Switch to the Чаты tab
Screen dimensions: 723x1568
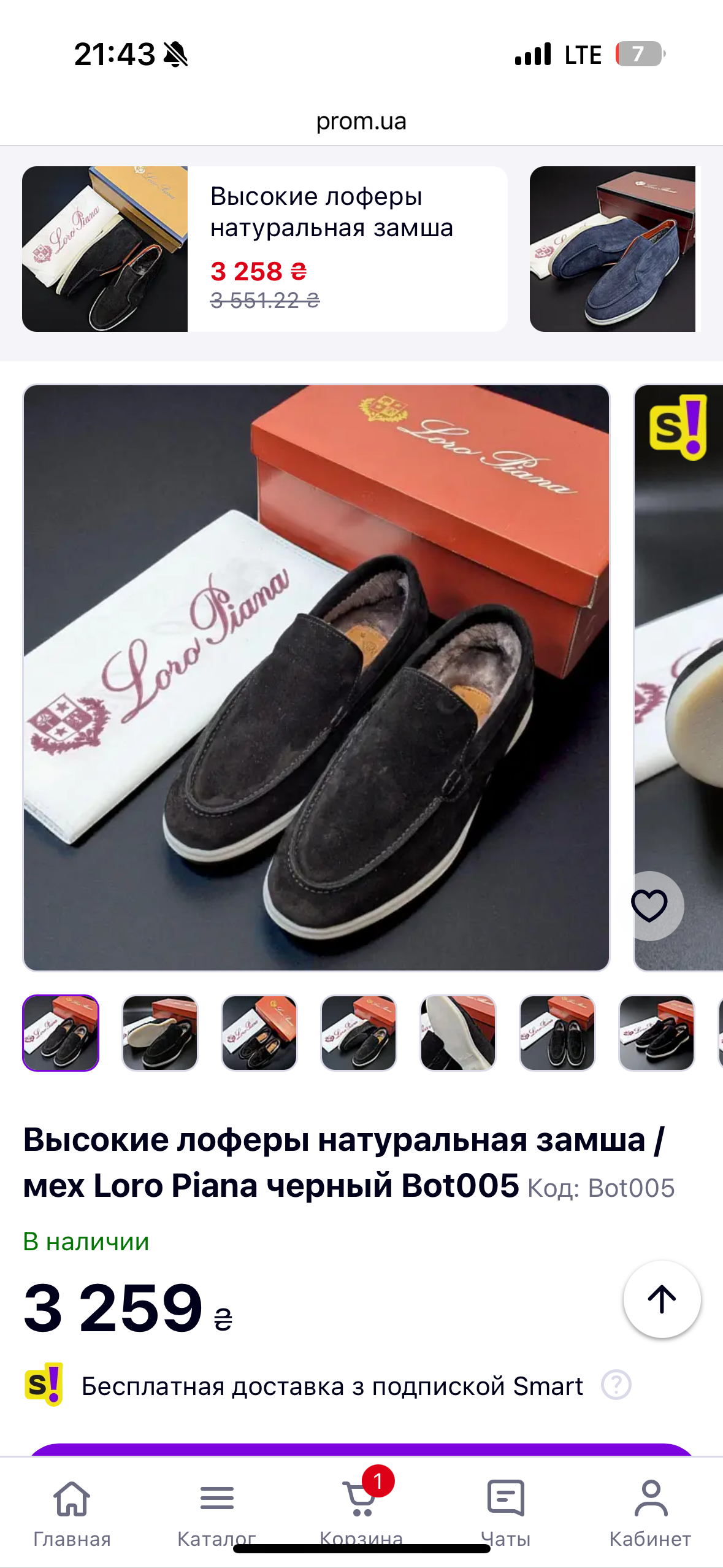click(x=506, y=1513)
